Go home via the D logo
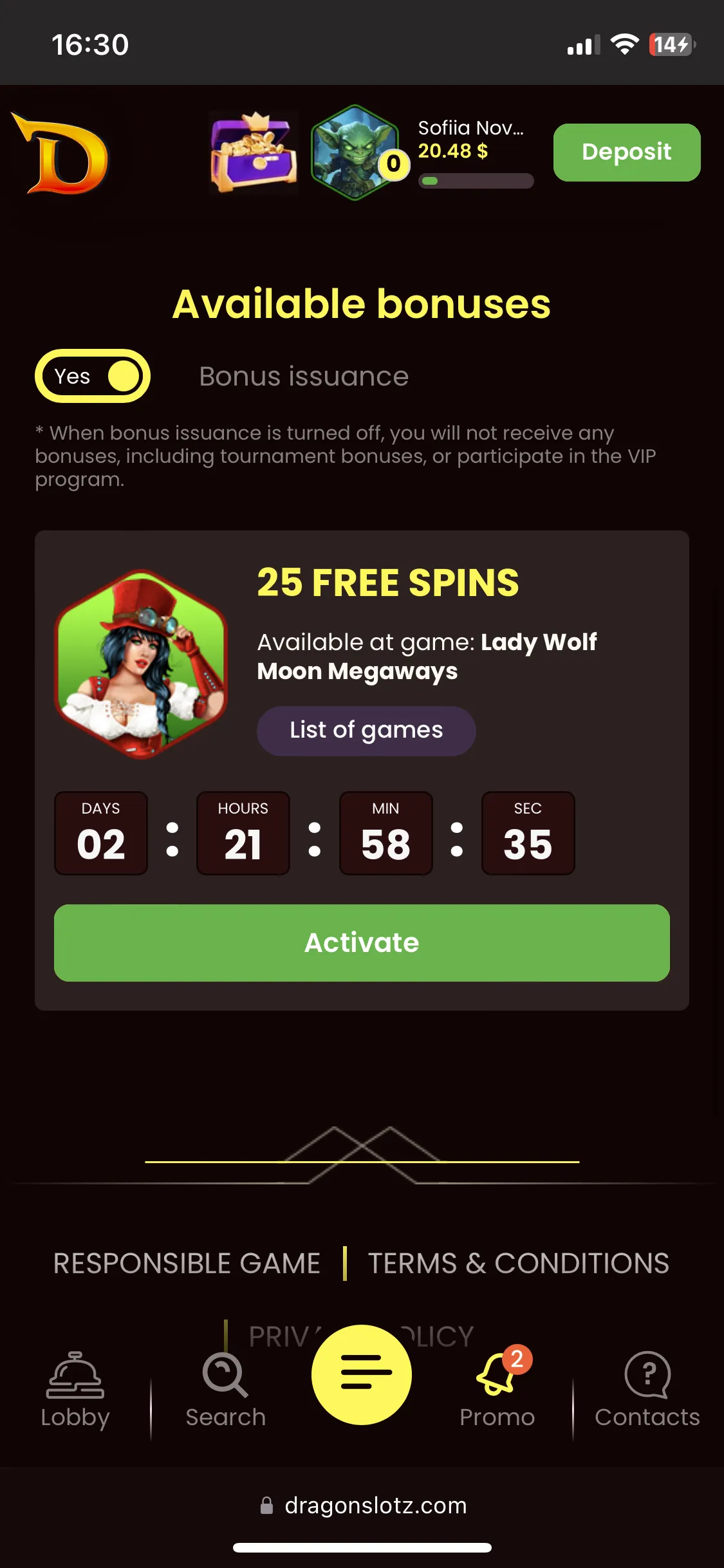The image size is (724, 1568). point(62,154)
